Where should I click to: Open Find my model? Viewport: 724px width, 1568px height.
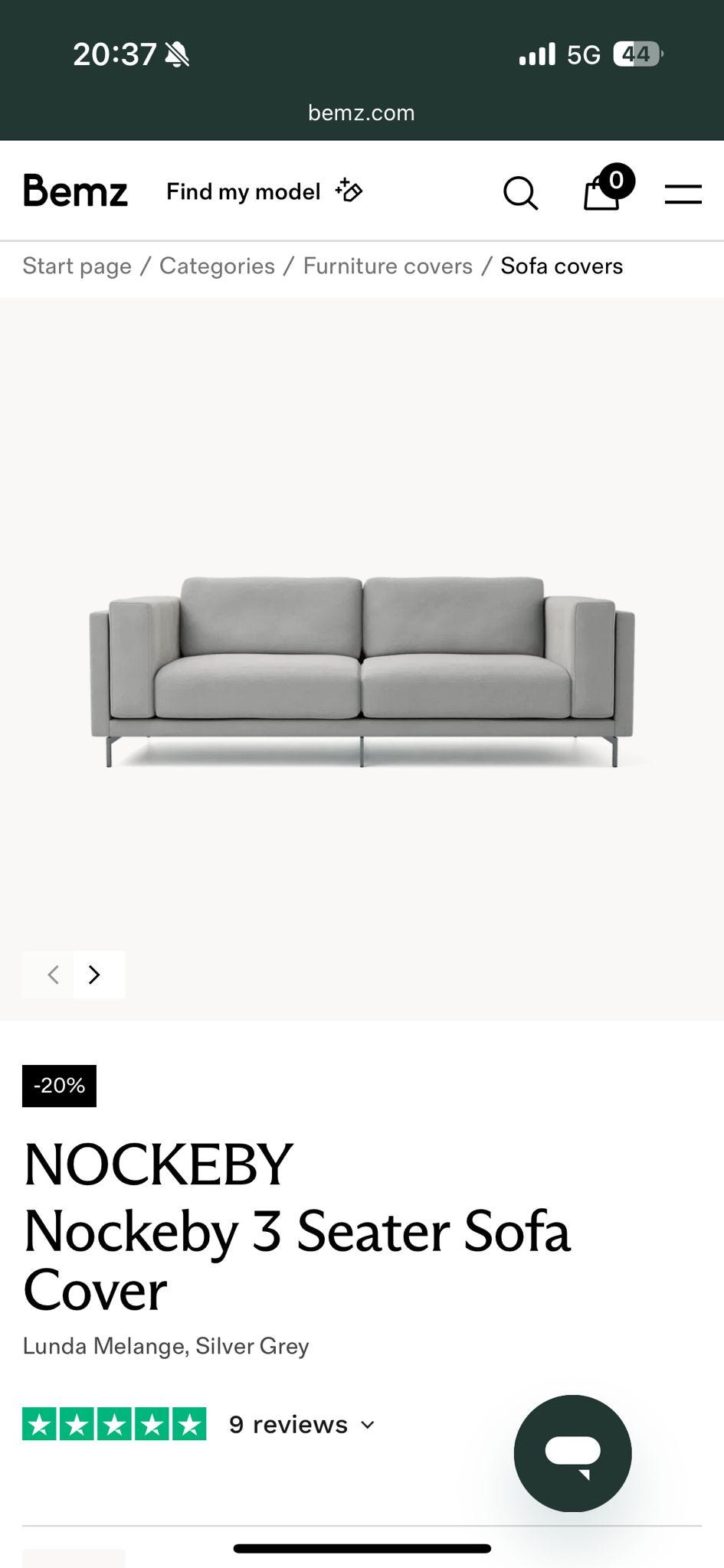(264, 191)
